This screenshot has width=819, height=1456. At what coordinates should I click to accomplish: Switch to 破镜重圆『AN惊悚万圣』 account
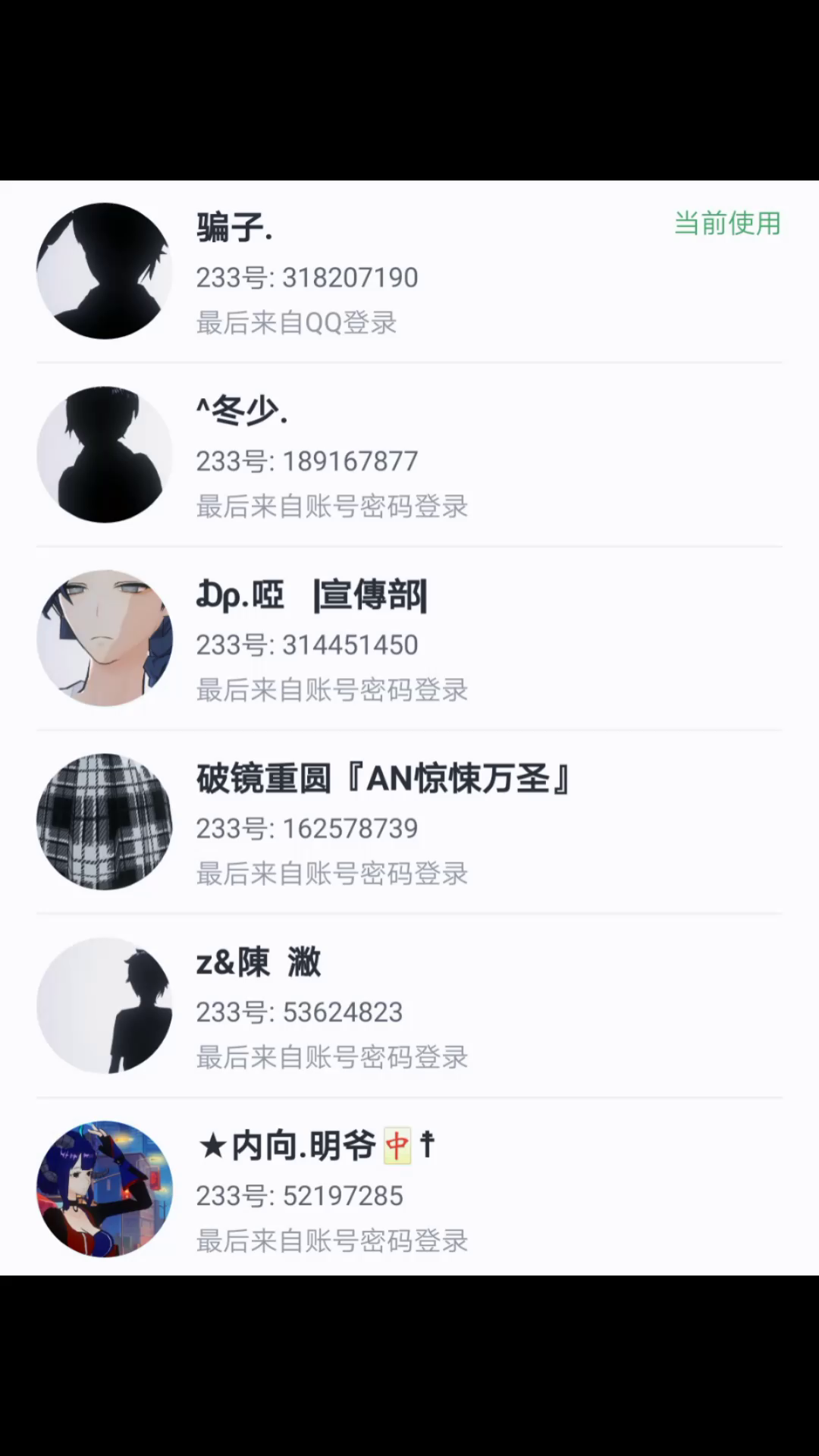409,822
